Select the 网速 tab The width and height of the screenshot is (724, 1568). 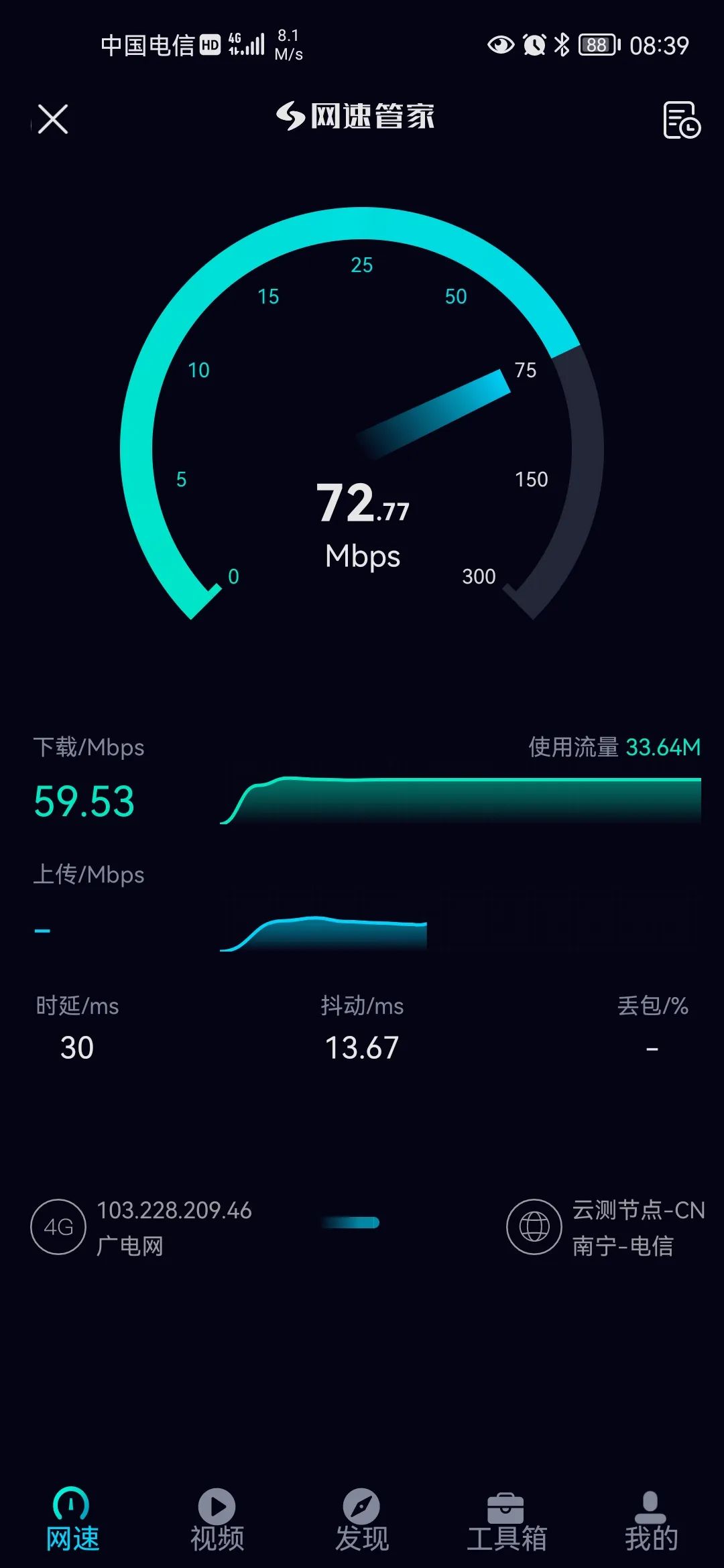(x=72, y=1519)
